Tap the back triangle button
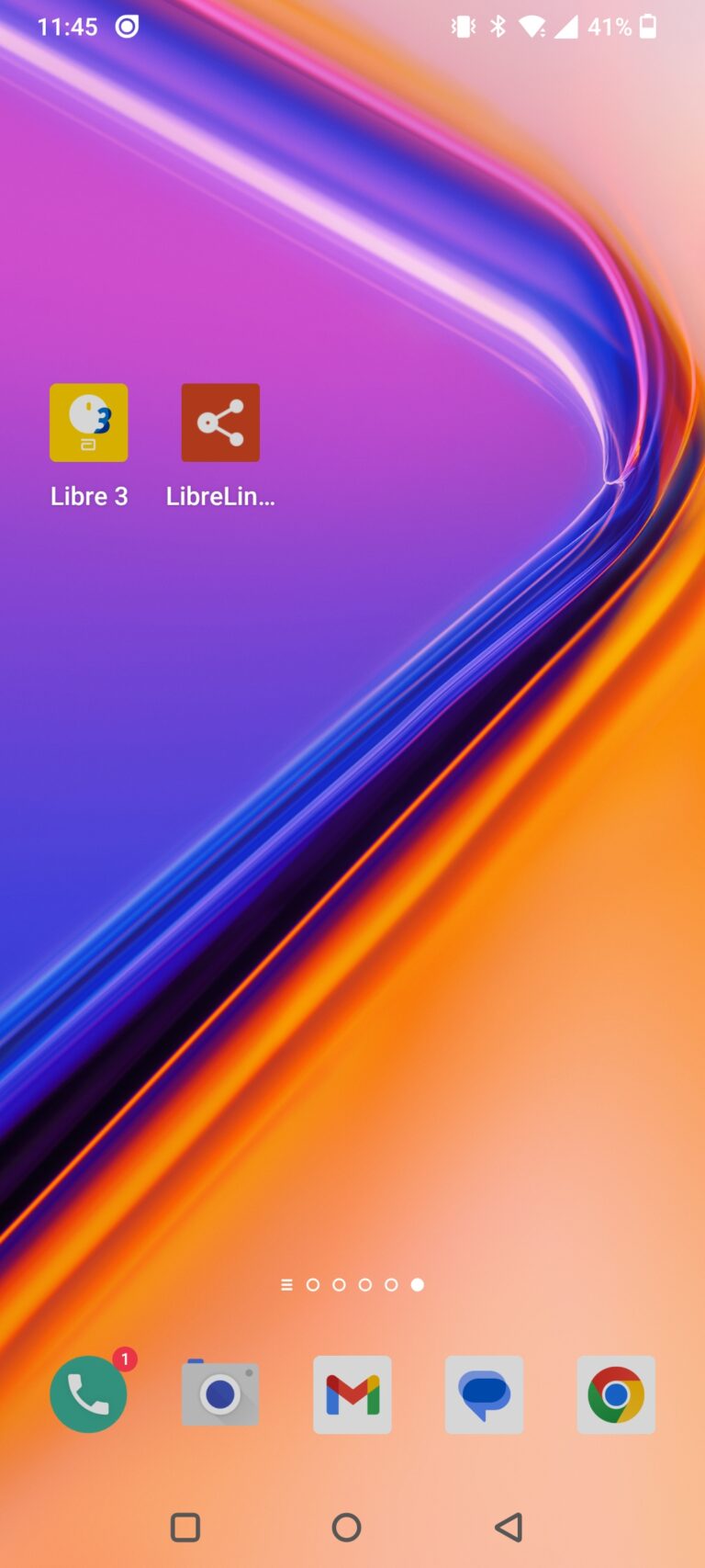 [x=509, y=1528]
